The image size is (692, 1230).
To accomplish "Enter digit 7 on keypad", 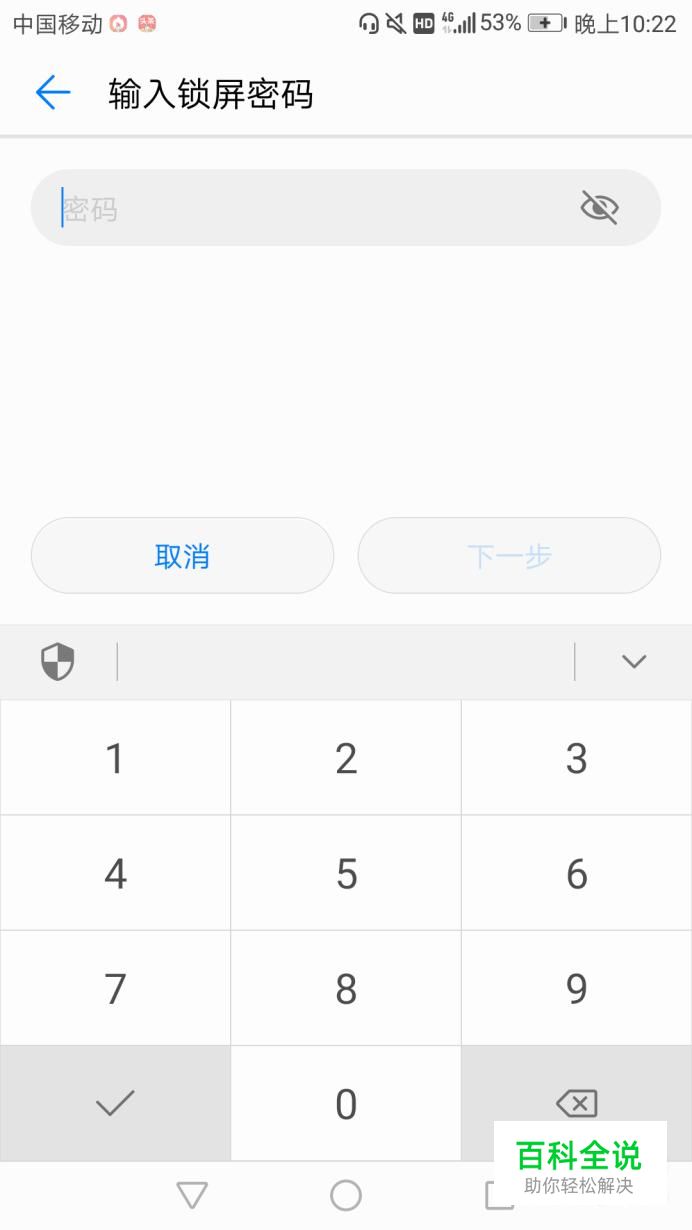I will coord(116,988).
